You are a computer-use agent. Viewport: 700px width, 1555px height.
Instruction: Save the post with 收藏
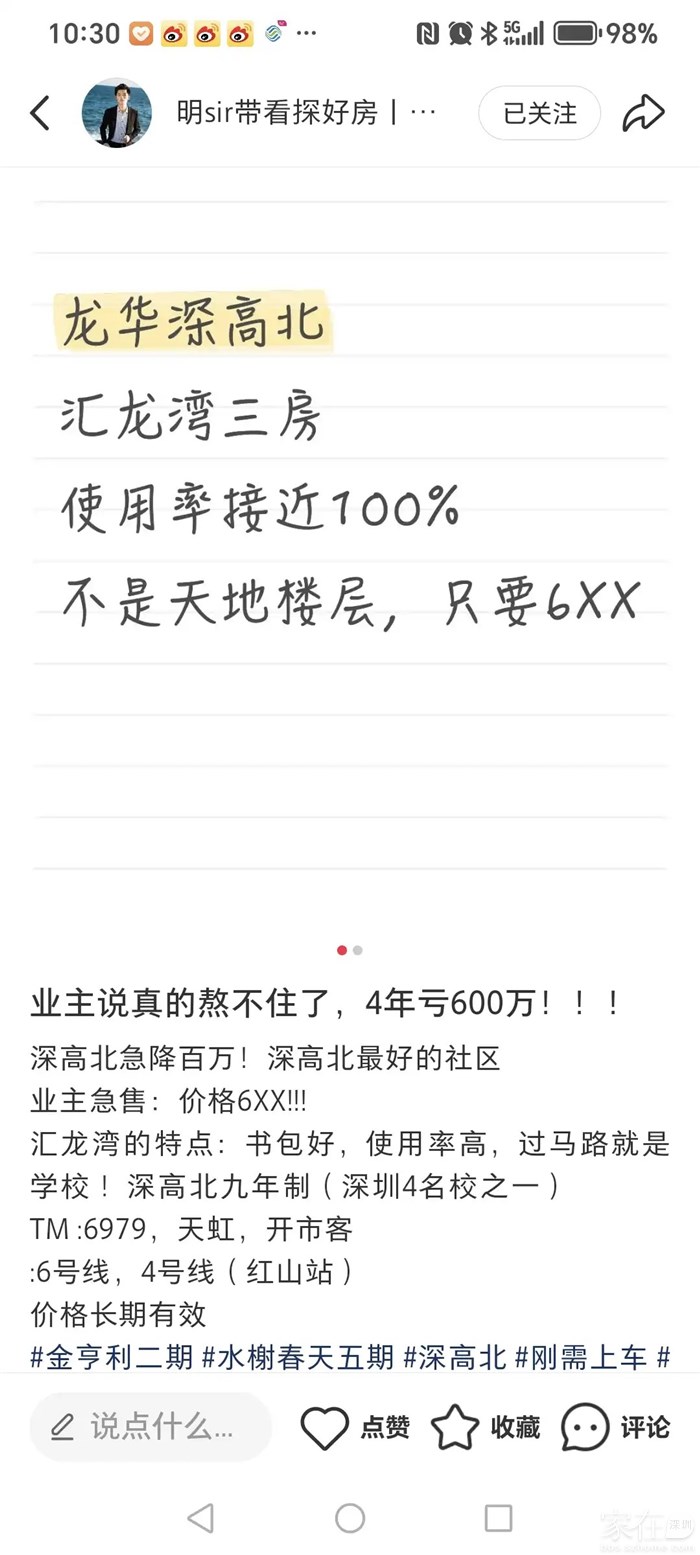pyautogui.click(x=485, y=1427)
